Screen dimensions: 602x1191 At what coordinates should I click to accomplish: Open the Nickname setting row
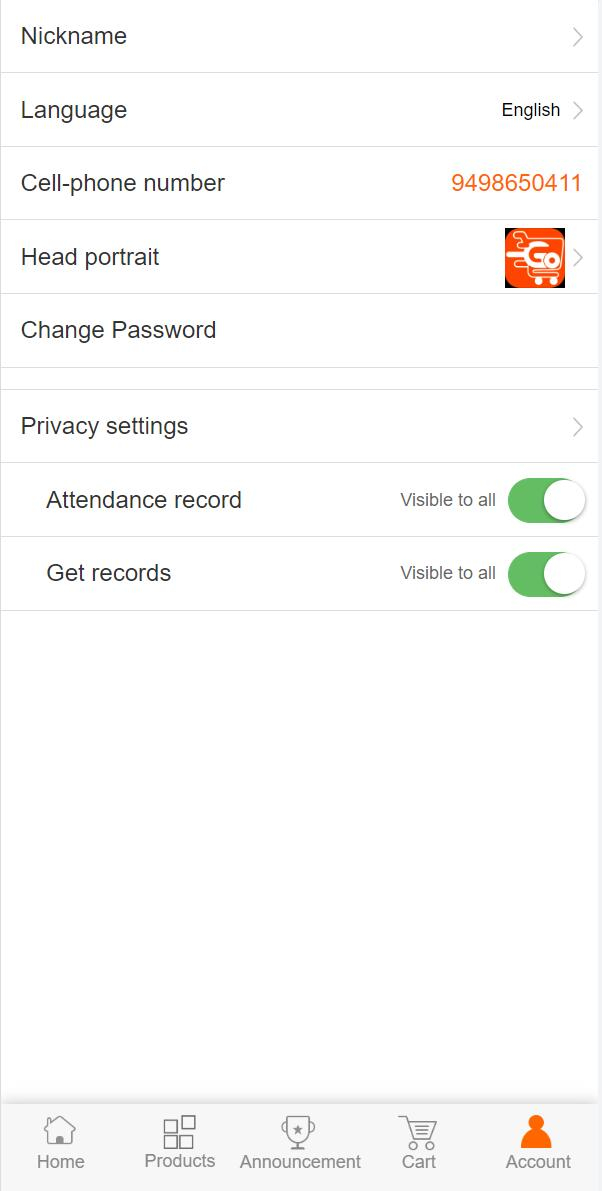click(300, 37)
